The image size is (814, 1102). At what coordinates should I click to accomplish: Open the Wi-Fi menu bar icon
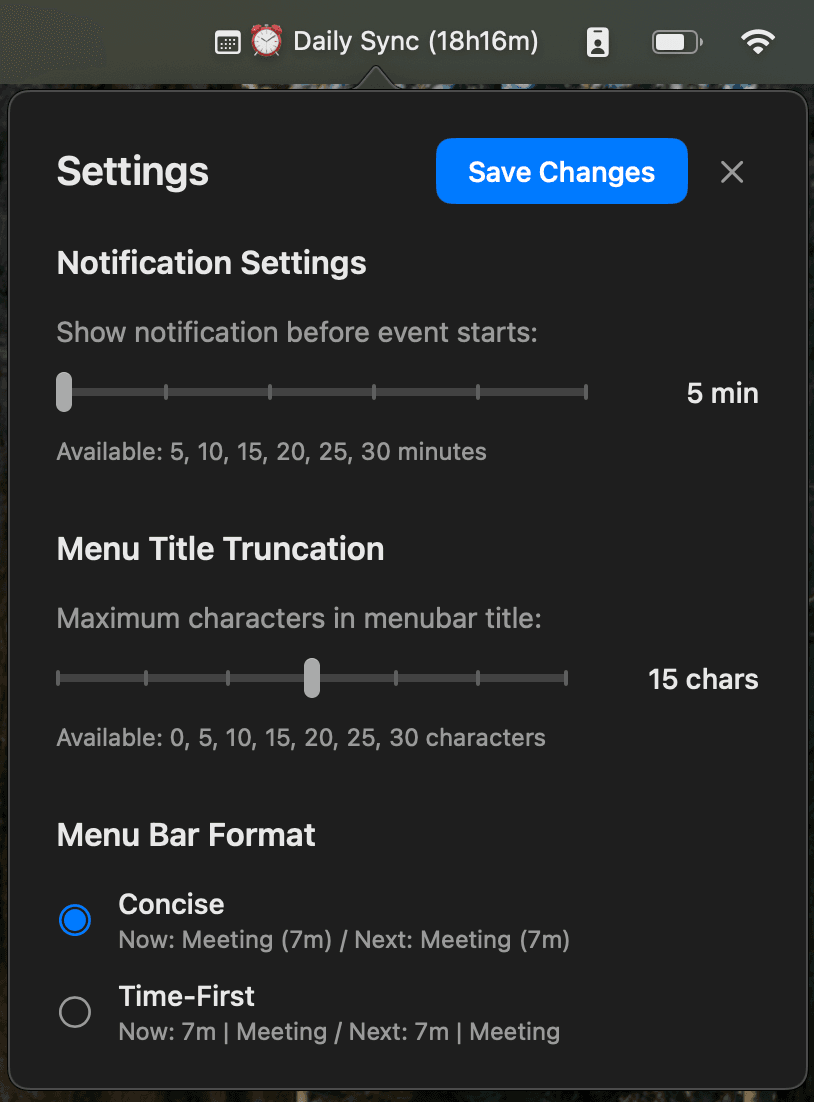[757, 41]
